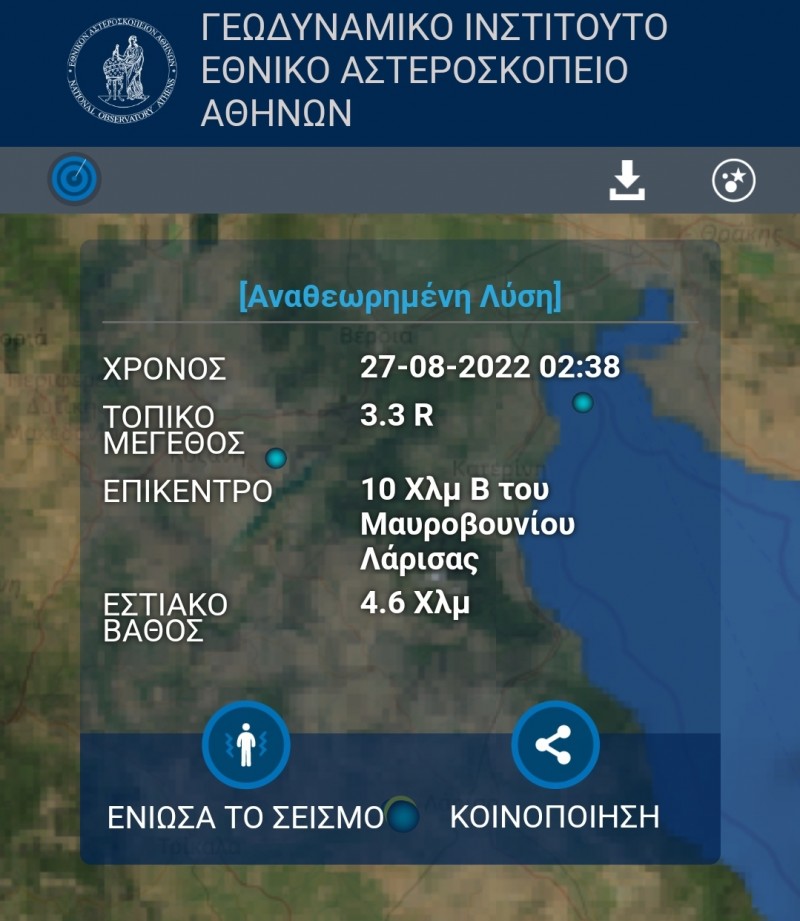Share the earthquake with ΚΟΙΝΟΠΟΙΗΣΗ

pos(555,745)
